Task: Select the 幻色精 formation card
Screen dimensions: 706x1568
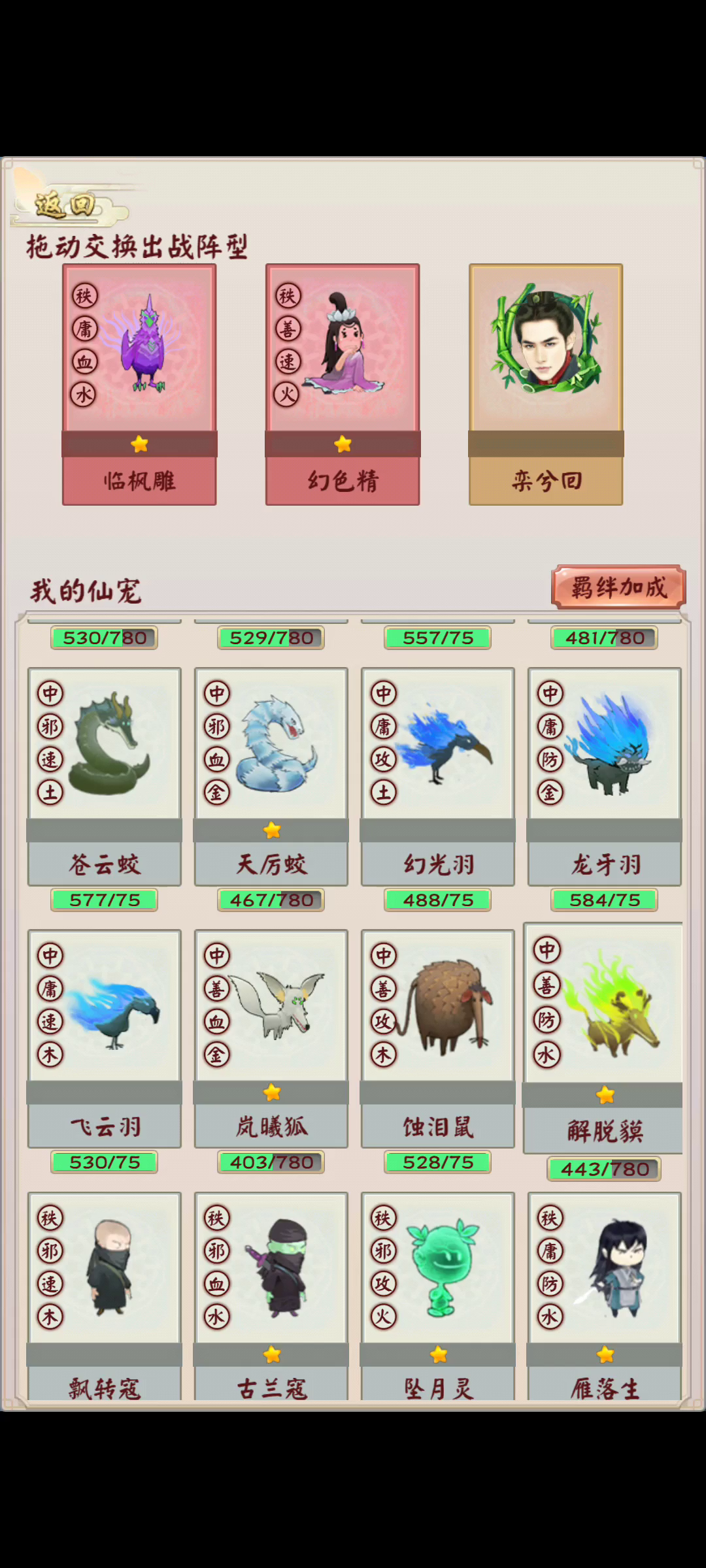Action: pyautogui.click(x=343, y=384)
